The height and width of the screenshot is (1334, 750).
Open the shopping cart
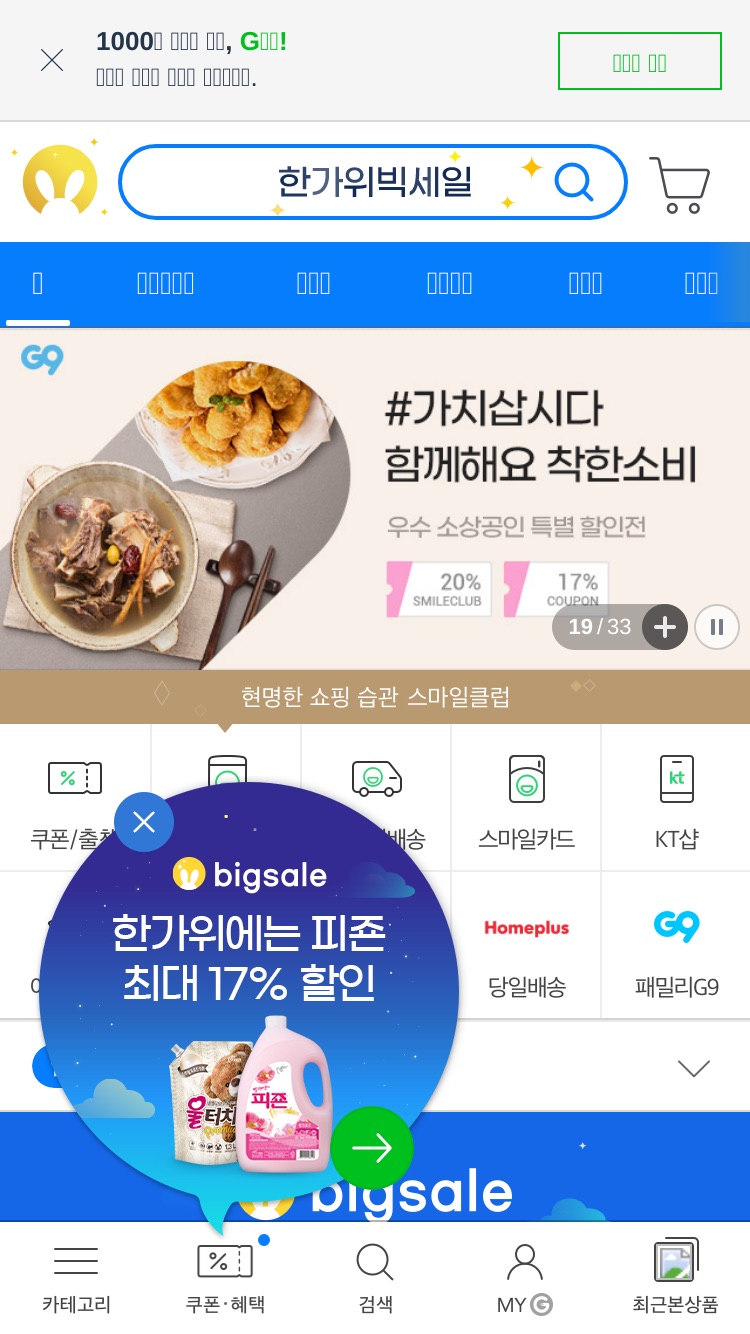coord(680,184)
